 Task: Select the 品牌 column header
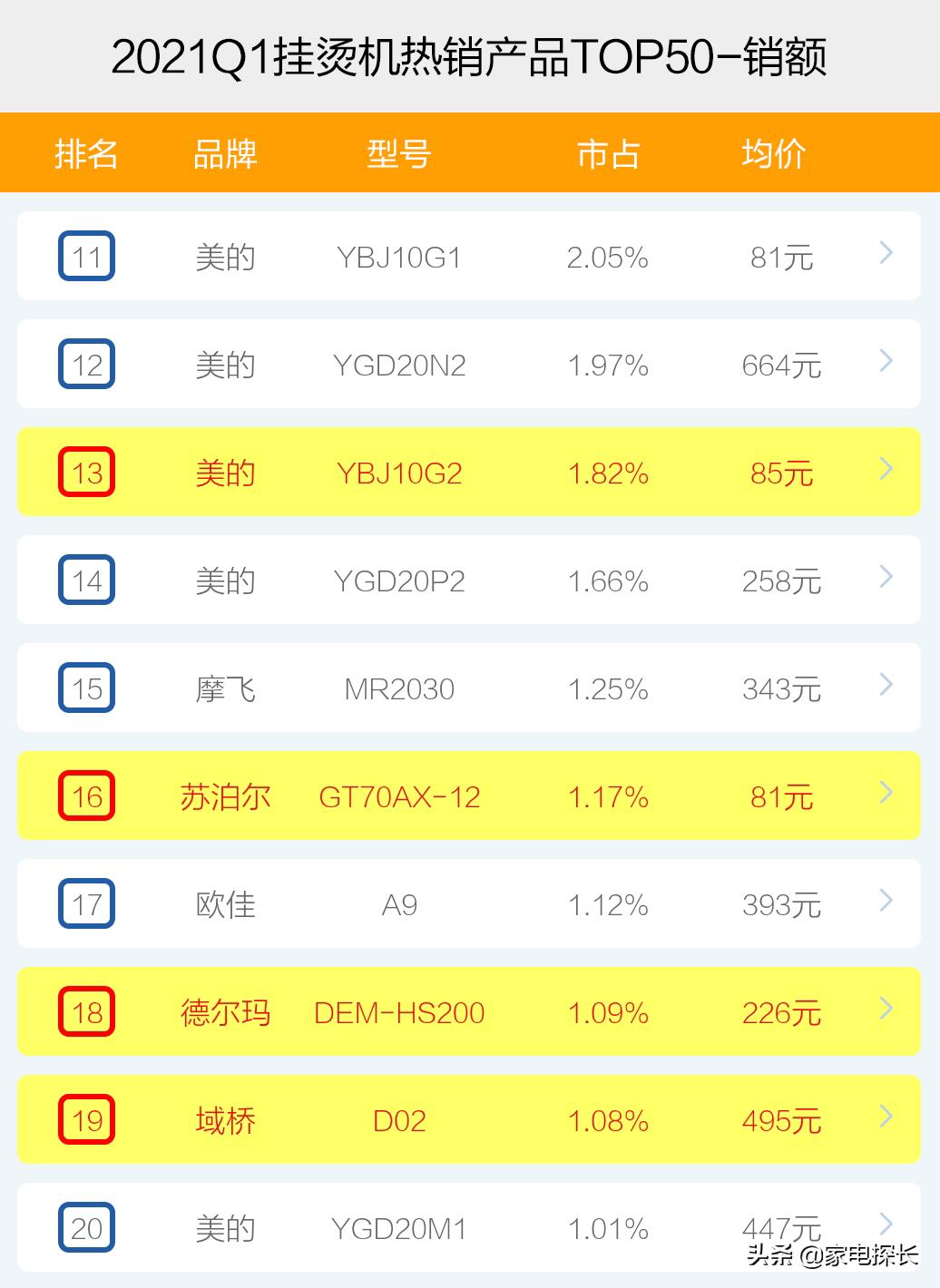pyautogui.click(x=226, y=154)
